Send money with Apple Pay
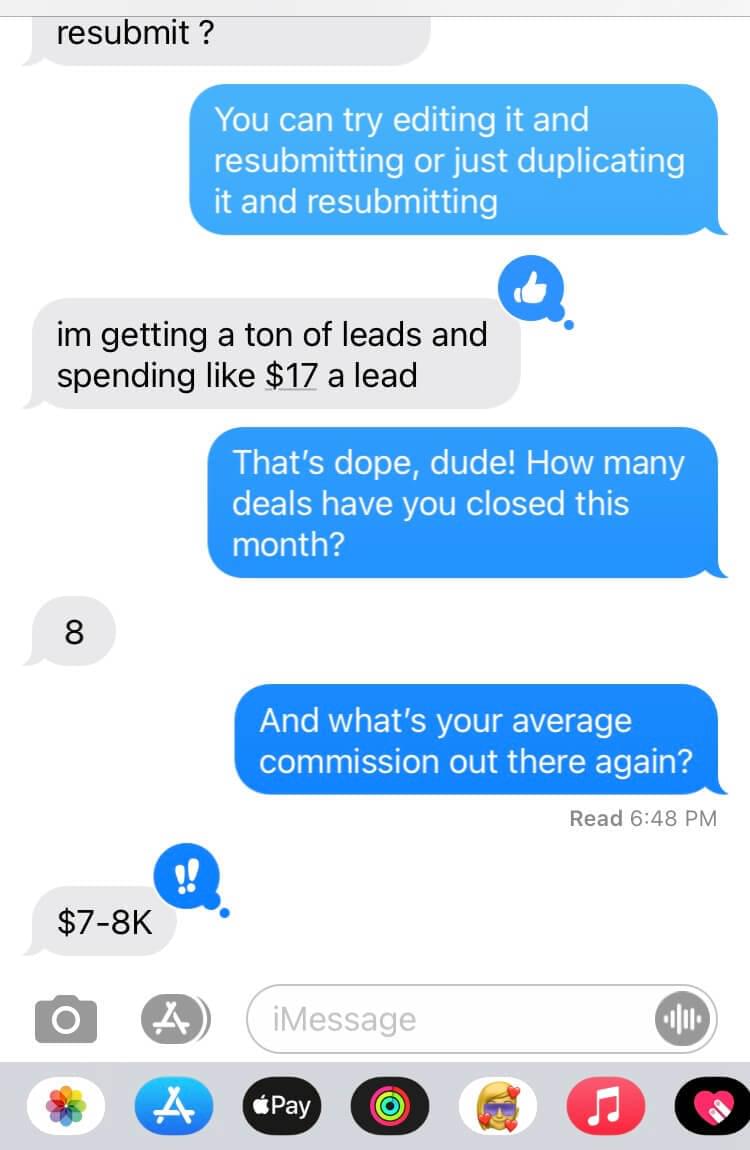The height and width of the screenshot is (1150, 750). [279, 1105]
